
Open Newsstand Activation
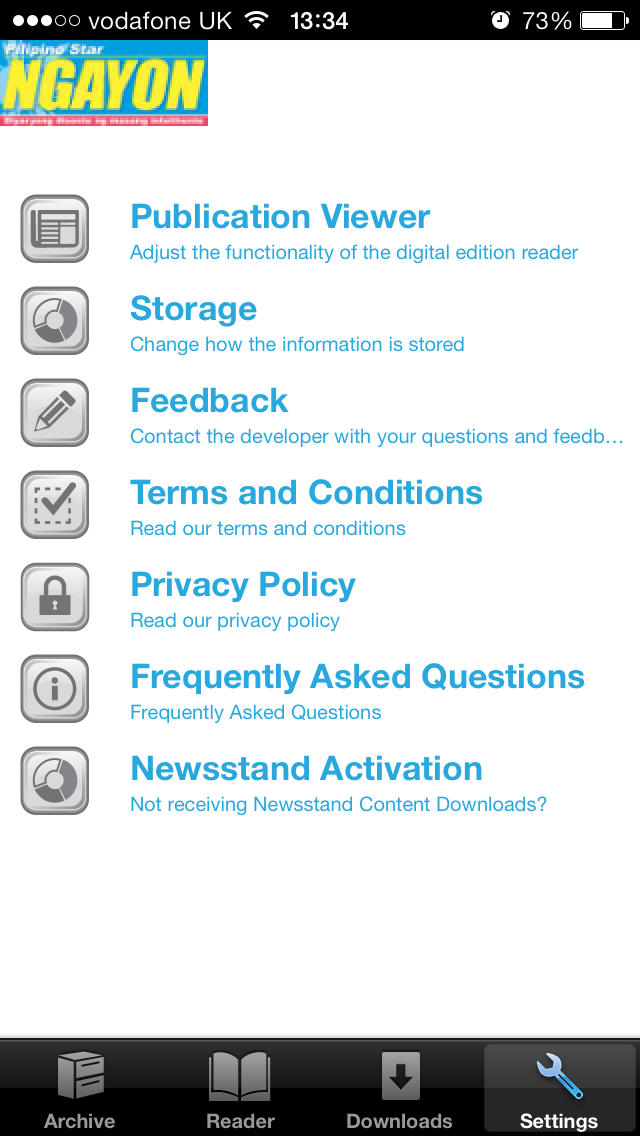(320, 781)
